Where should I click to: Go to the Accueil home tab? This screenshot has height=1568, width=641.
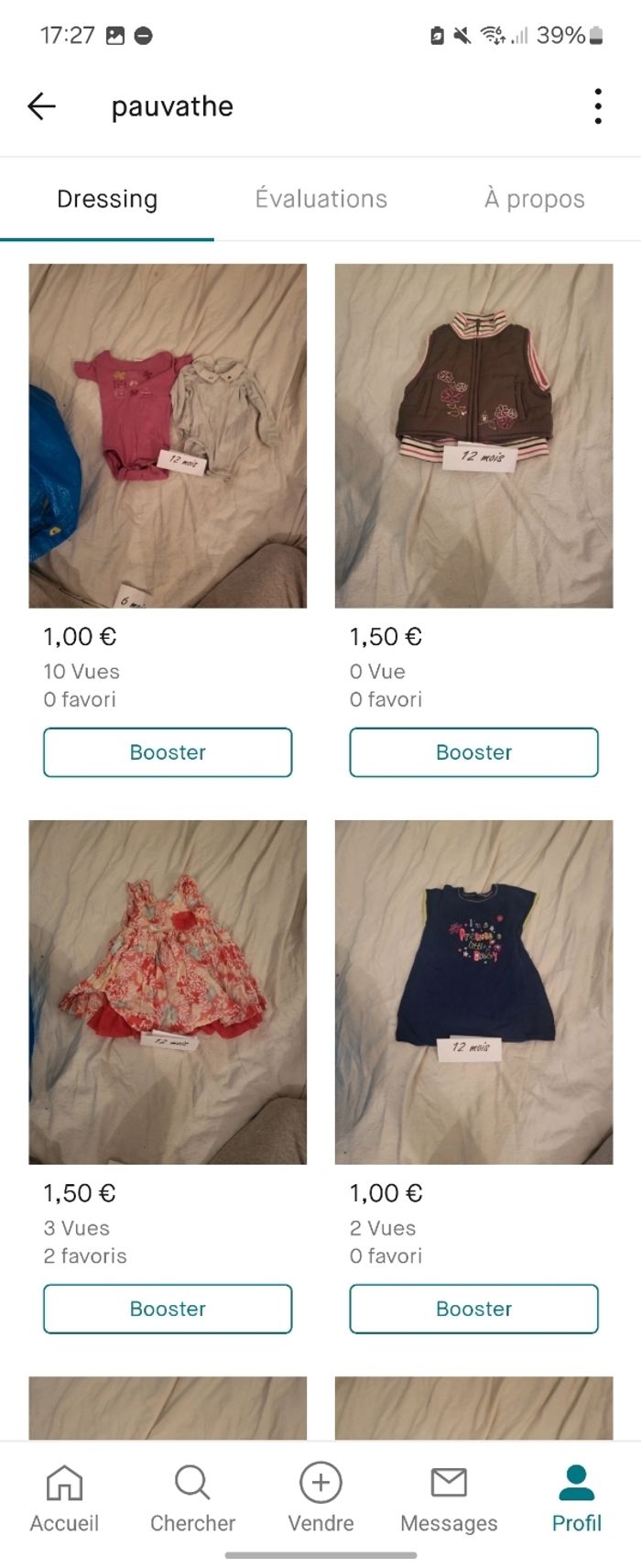(x=64, y=1498)
